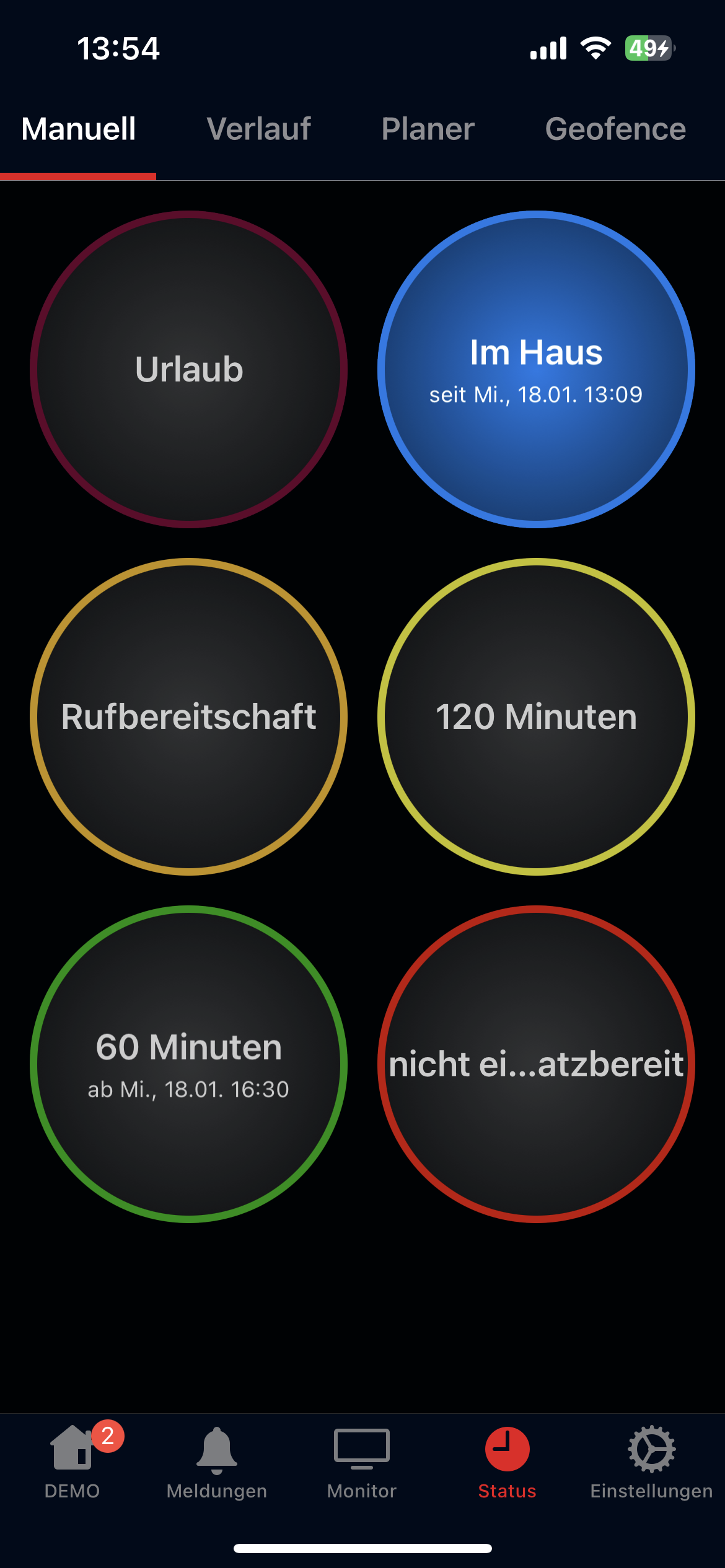Tap the Status tab in bottom bar
Viewport: 725px width, 1568px height.
click(507, 1463)
